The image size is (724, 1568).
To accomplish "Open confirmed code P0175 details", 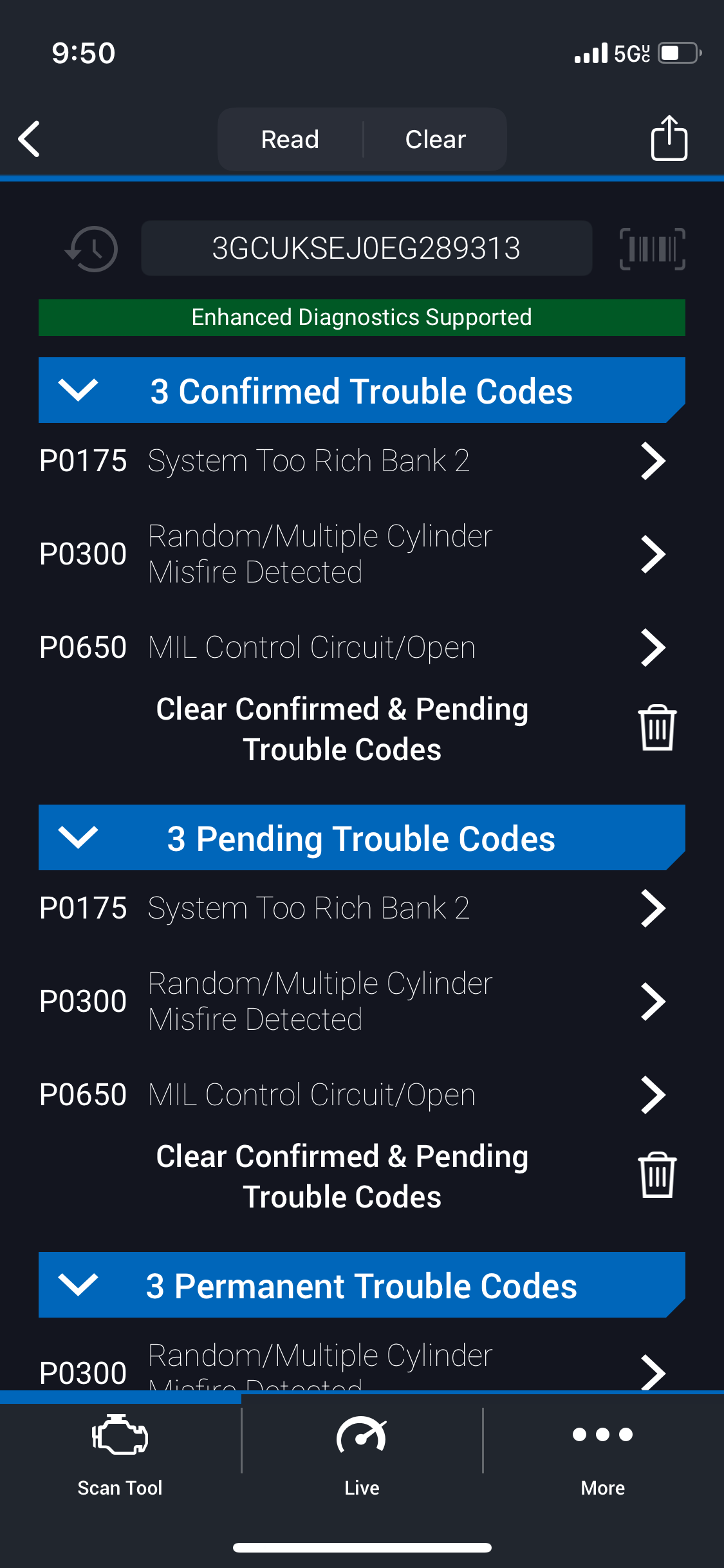I will click(653, 461).
